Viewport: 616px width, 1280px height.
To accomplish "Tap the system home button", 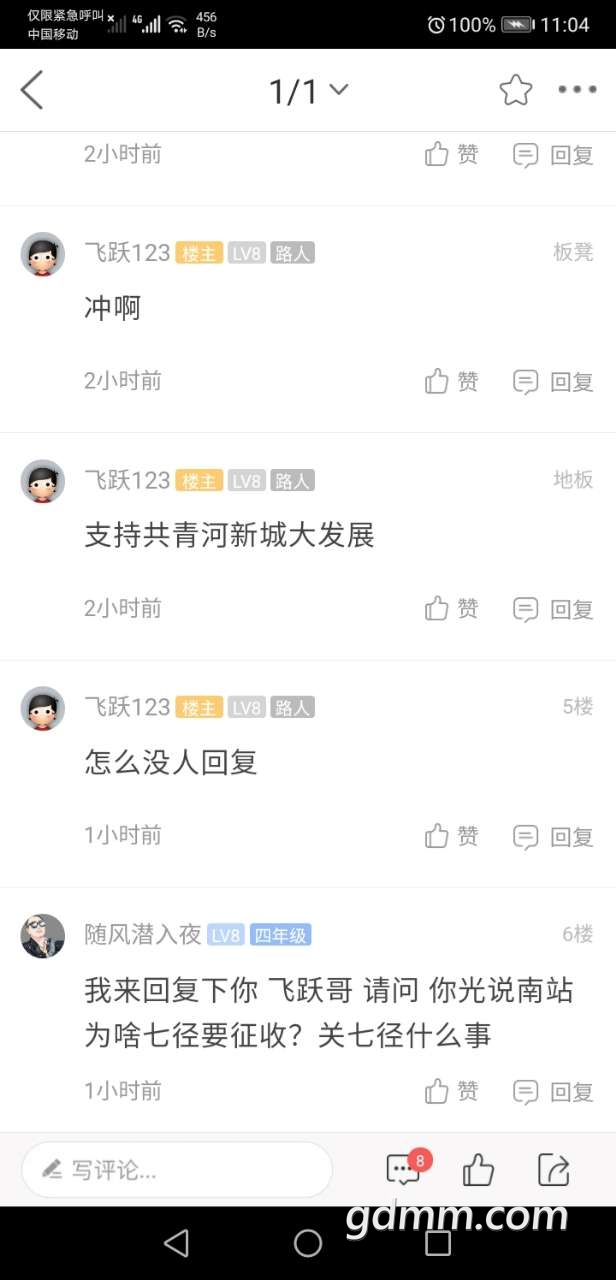I will click(x=308, y=1243).
